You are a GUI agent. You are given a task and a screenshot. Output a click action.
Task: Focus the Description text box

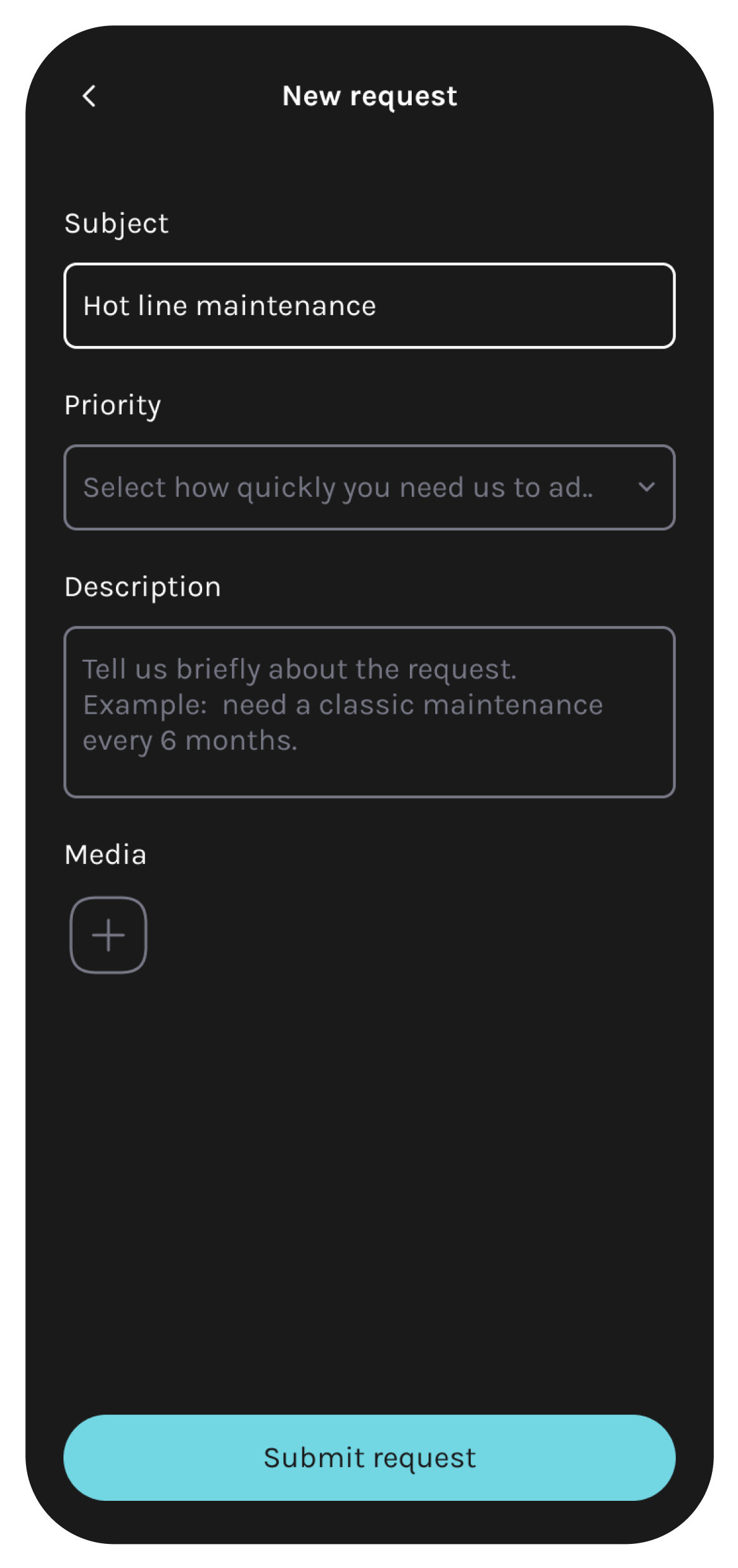pos(369,712)
